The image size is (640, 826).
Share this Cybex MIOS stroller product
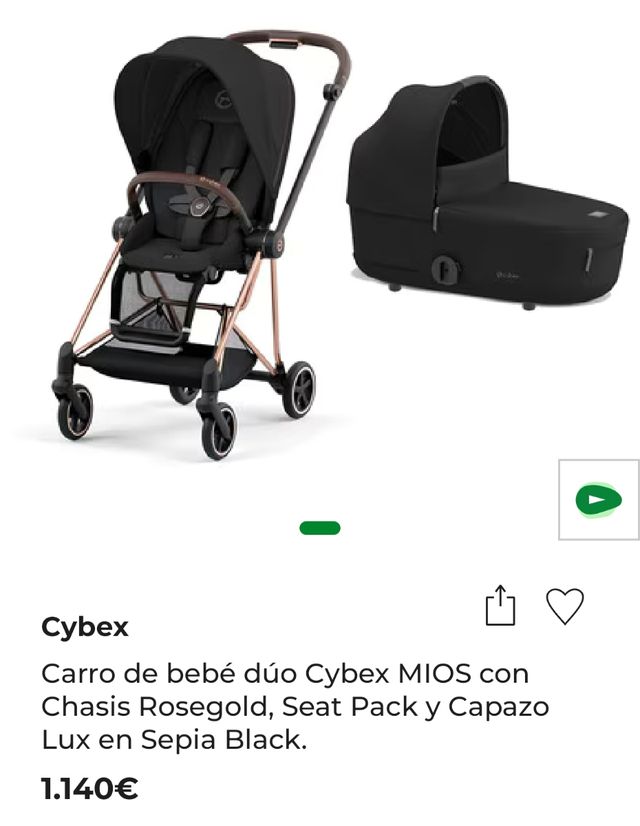pos(500,606)
